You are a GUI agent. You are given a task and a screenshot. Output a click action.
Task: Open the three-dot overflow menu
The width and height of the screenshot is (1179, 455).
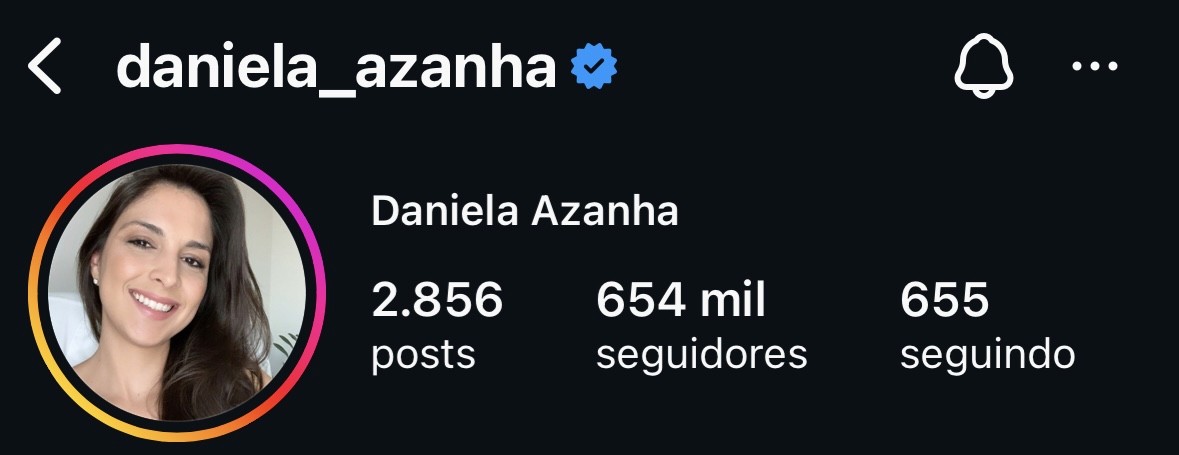click(x=1094, y=68)
